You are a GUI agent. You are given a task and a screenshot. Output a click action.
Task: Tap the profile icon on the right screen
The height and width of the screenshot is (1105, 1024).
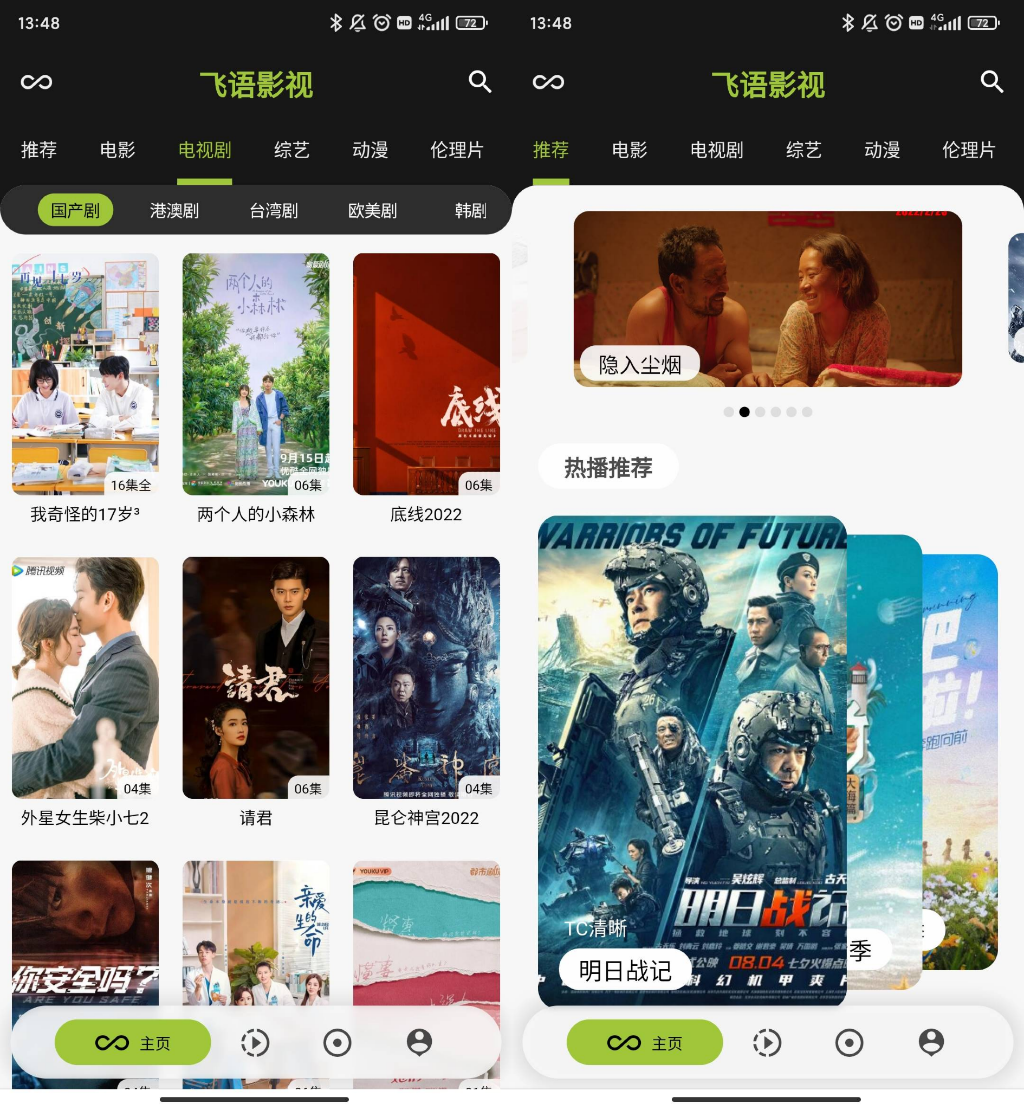click(x=931, y=1042)
